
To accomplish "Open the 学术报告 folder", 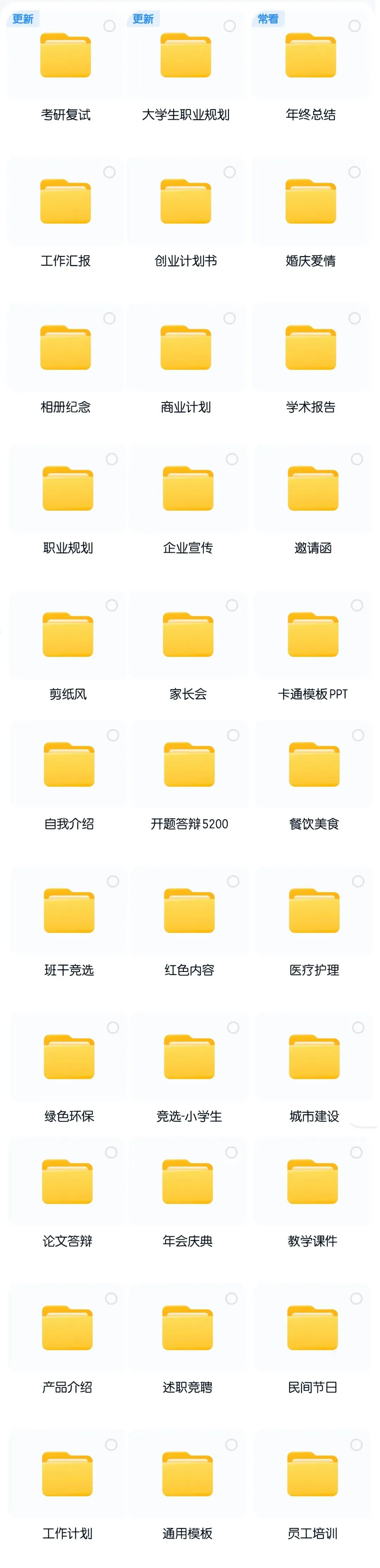I will click(311, 348).
